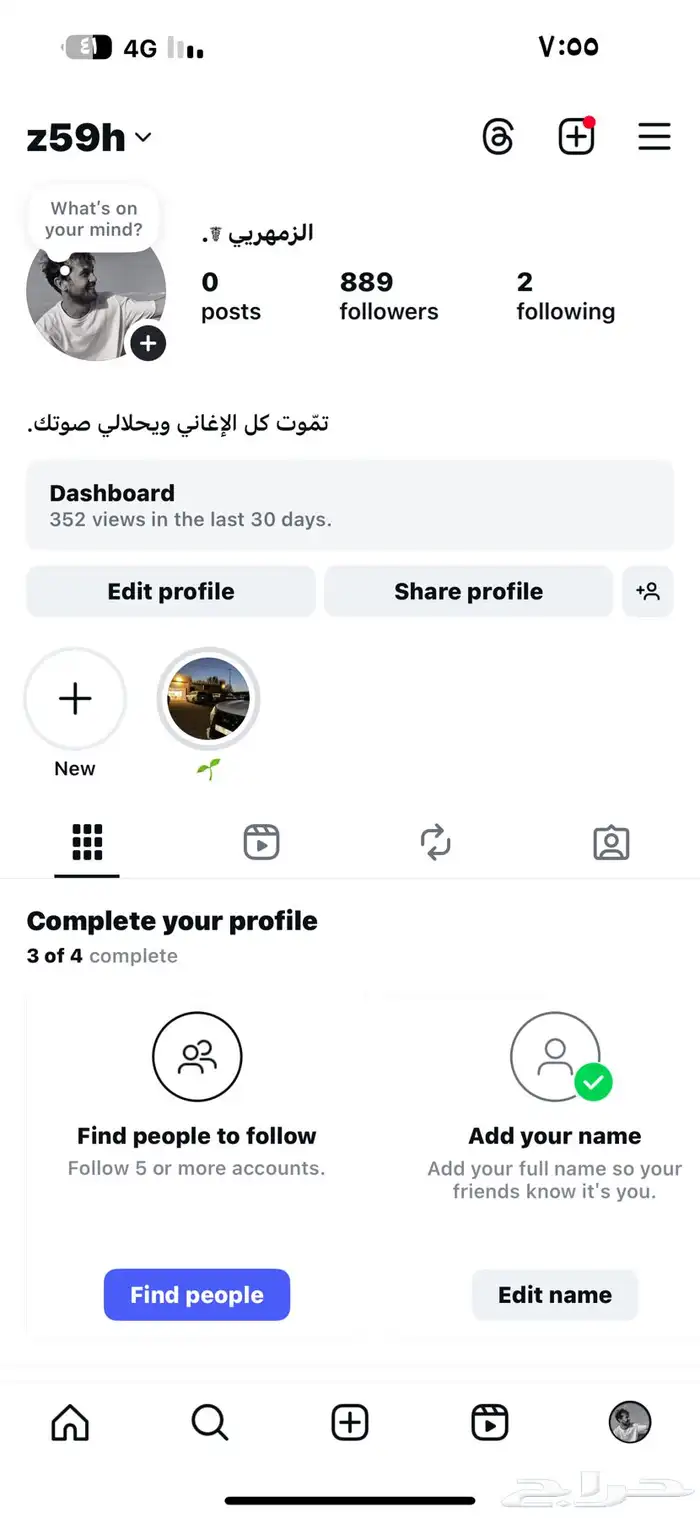
Task: Switch to the Reels profile tab
Action: [261, 842]
